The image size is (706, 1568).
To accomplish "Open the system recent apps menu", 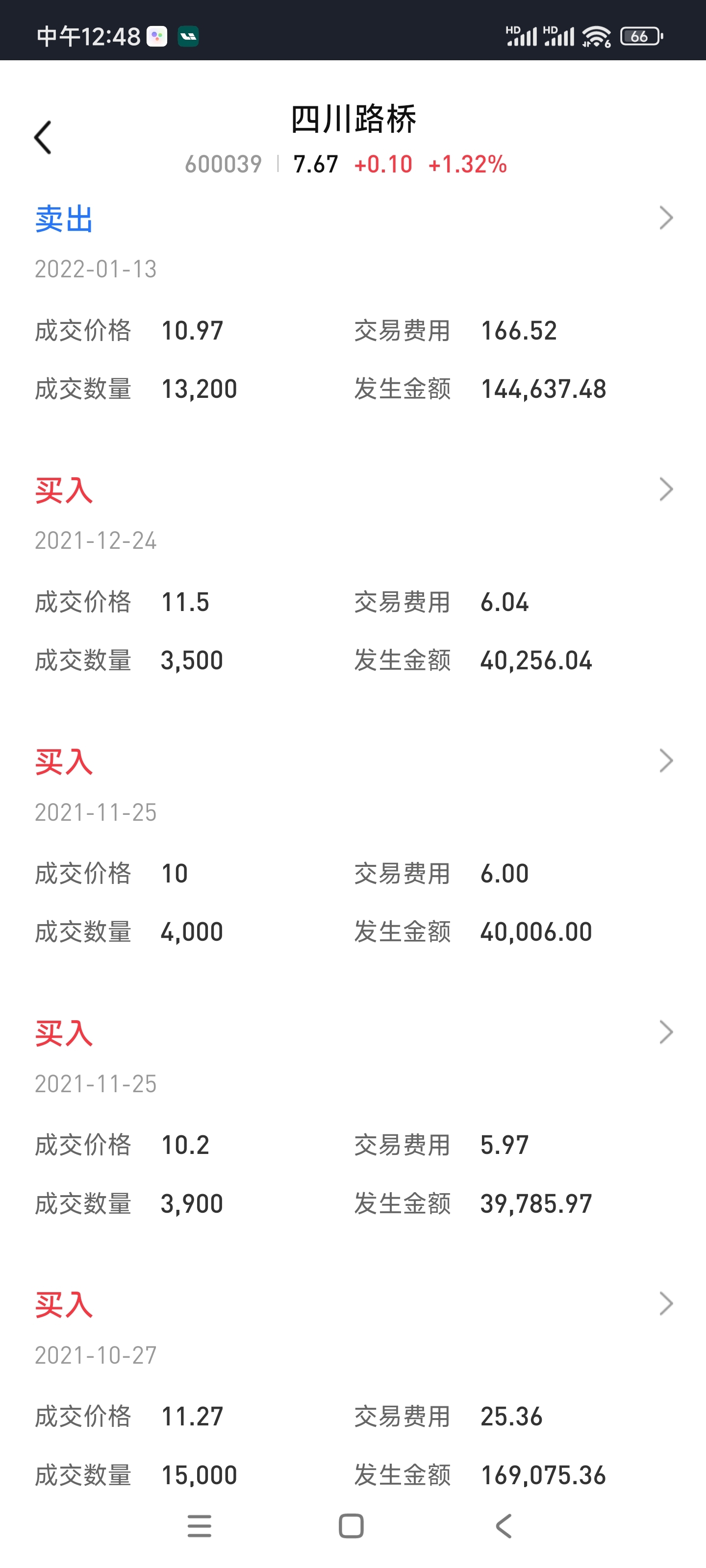I will (x=200, y=1526).
